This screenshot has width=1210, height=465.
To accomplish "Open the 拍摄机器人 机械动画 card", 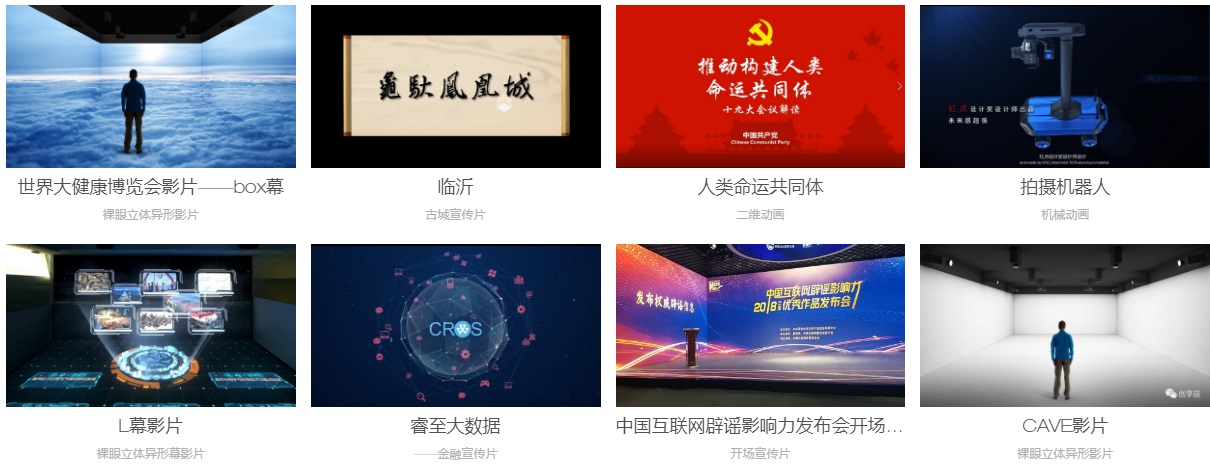I will click(x=1064, y=87).
